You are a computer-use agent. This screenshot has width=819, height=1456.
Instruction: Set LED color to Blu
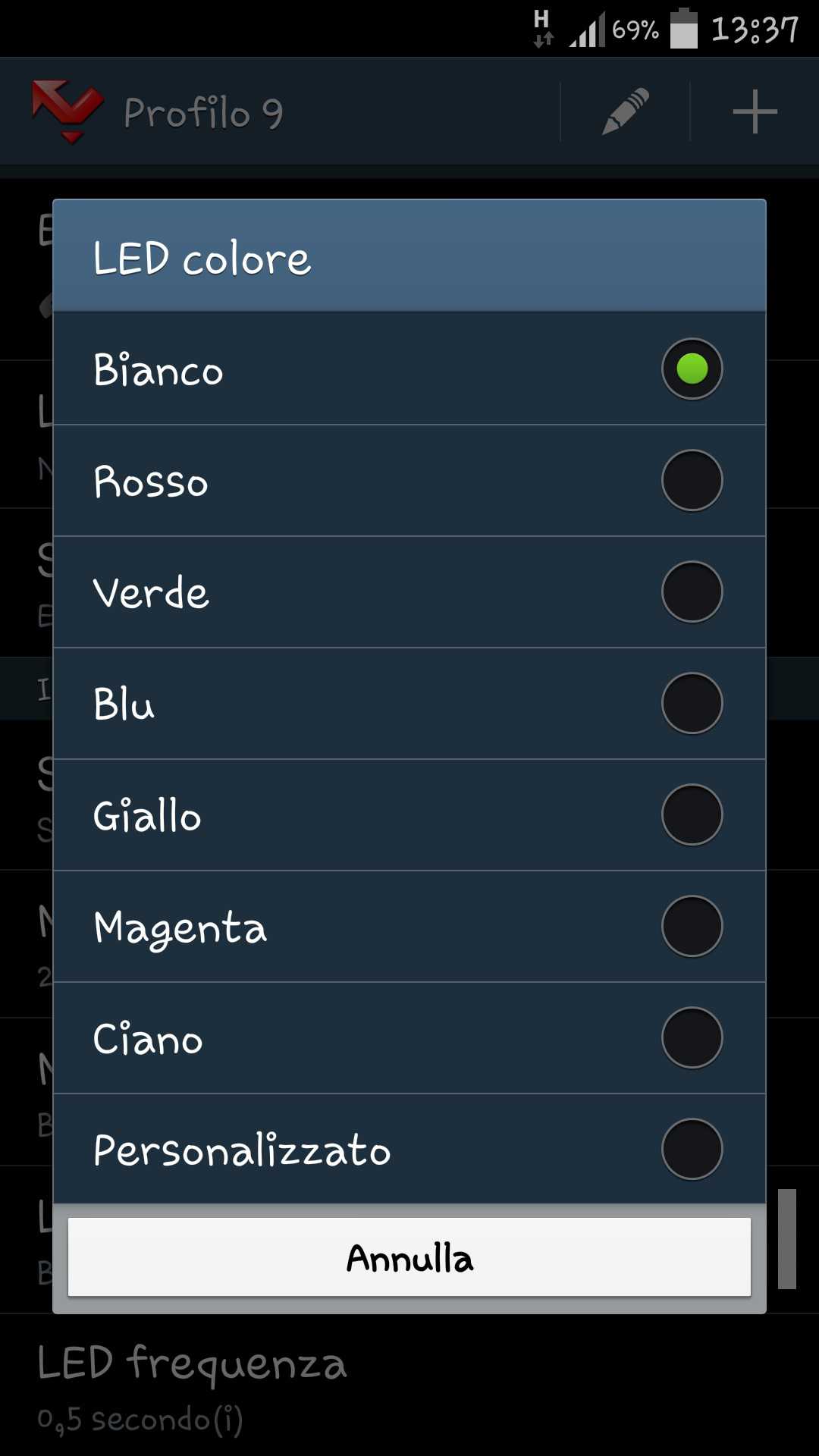(x=409, y=704)
